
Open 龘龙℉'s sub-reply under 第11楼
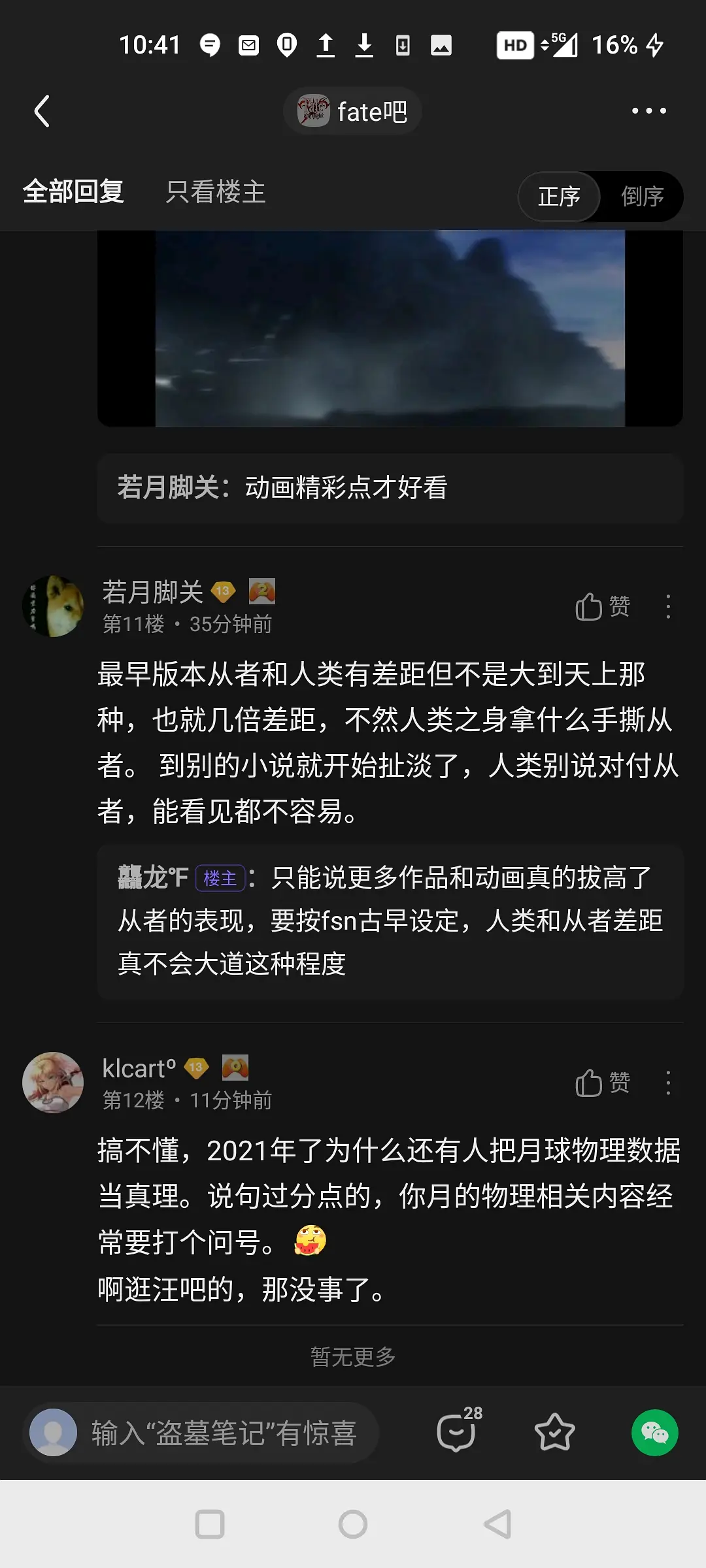(390, 921)
